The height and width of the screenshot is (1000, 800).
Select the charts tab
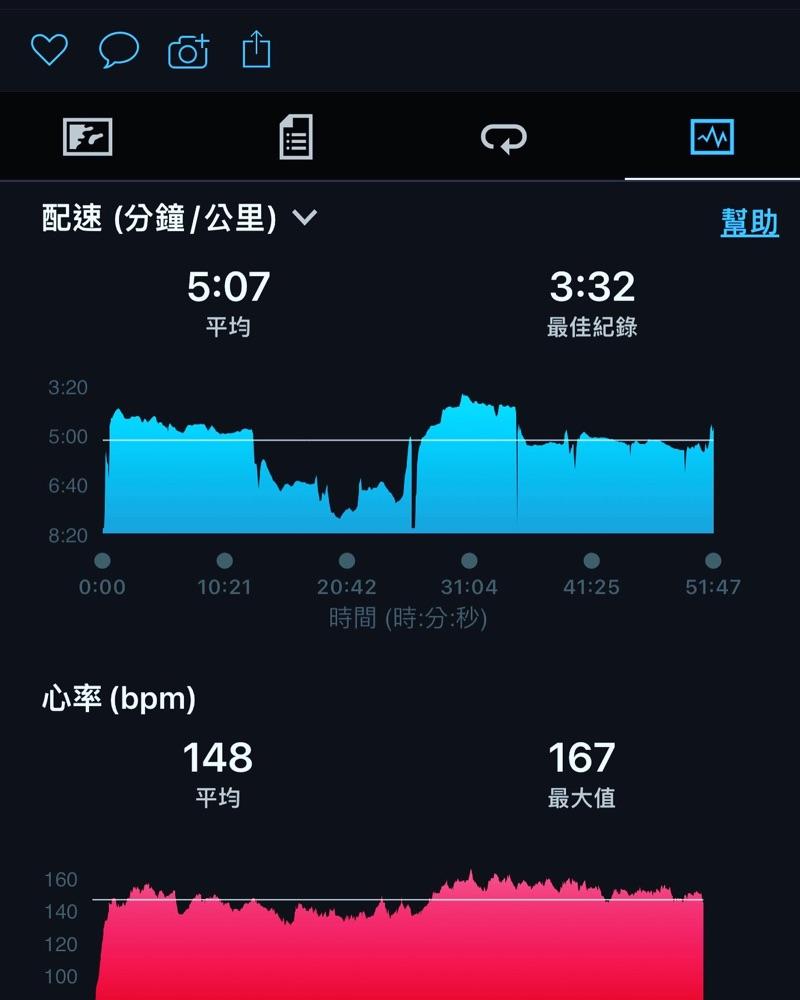tap(712, 137)
